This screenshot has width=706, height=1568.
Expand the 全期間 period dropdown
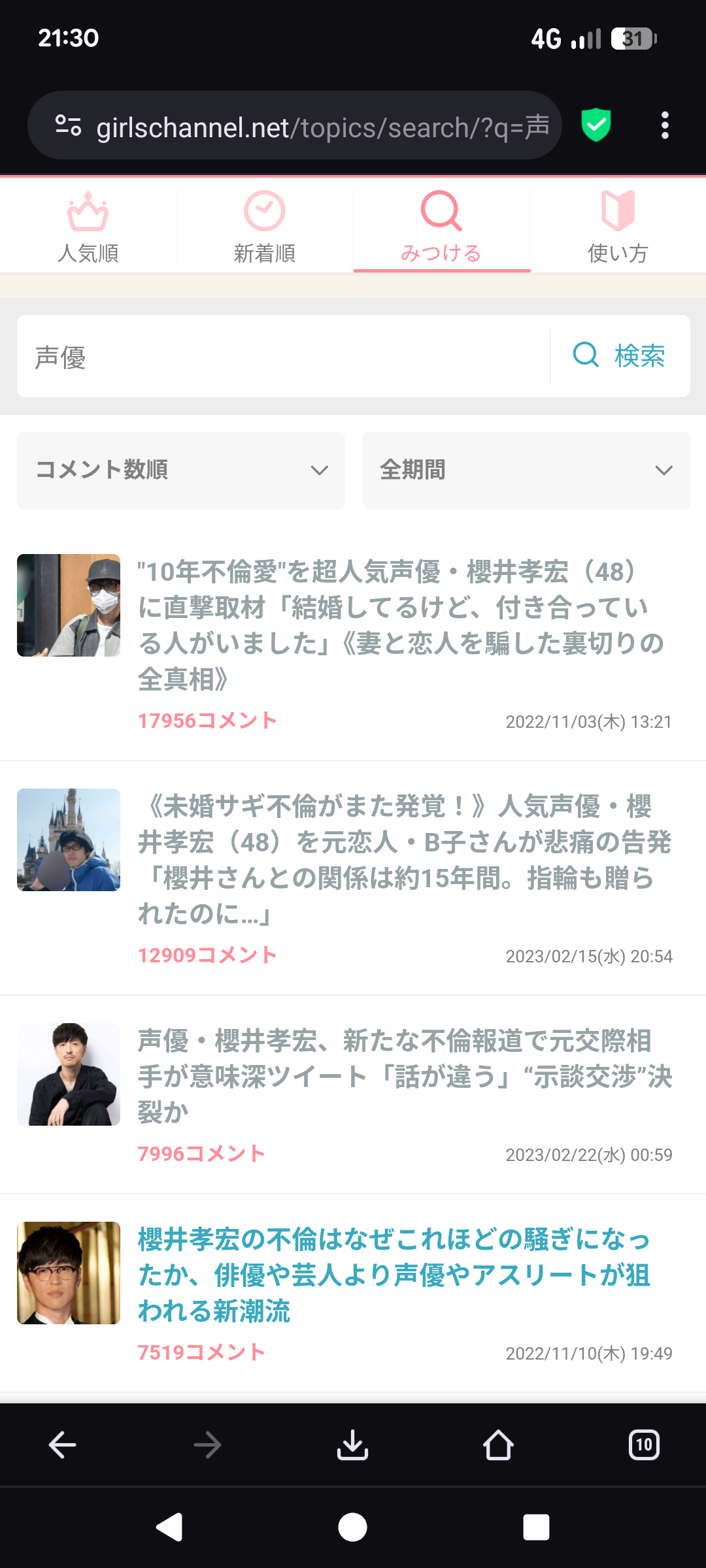coord(526,470)
